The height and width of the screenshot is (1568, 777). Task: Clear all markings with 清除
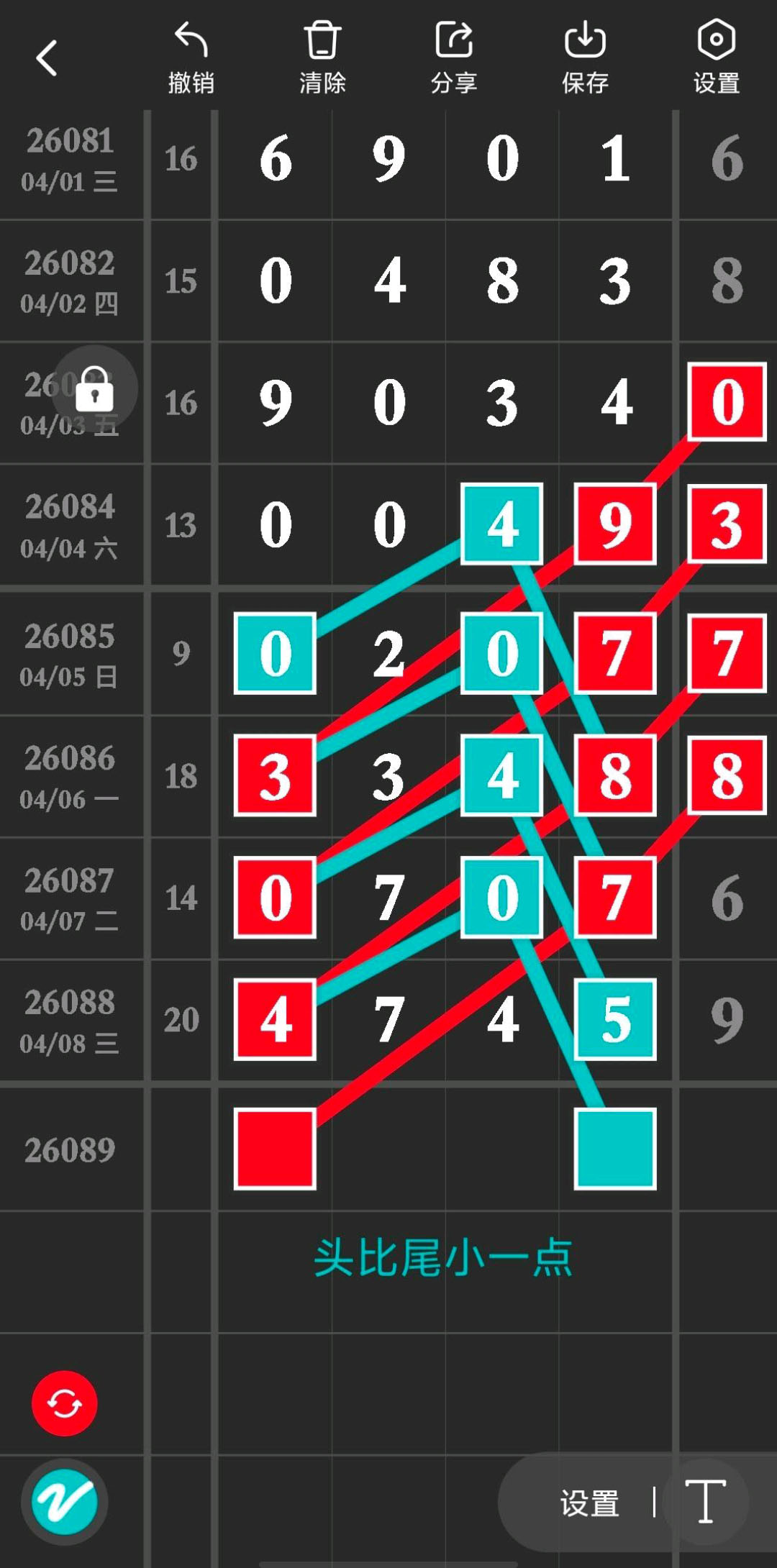pos(322,58)
